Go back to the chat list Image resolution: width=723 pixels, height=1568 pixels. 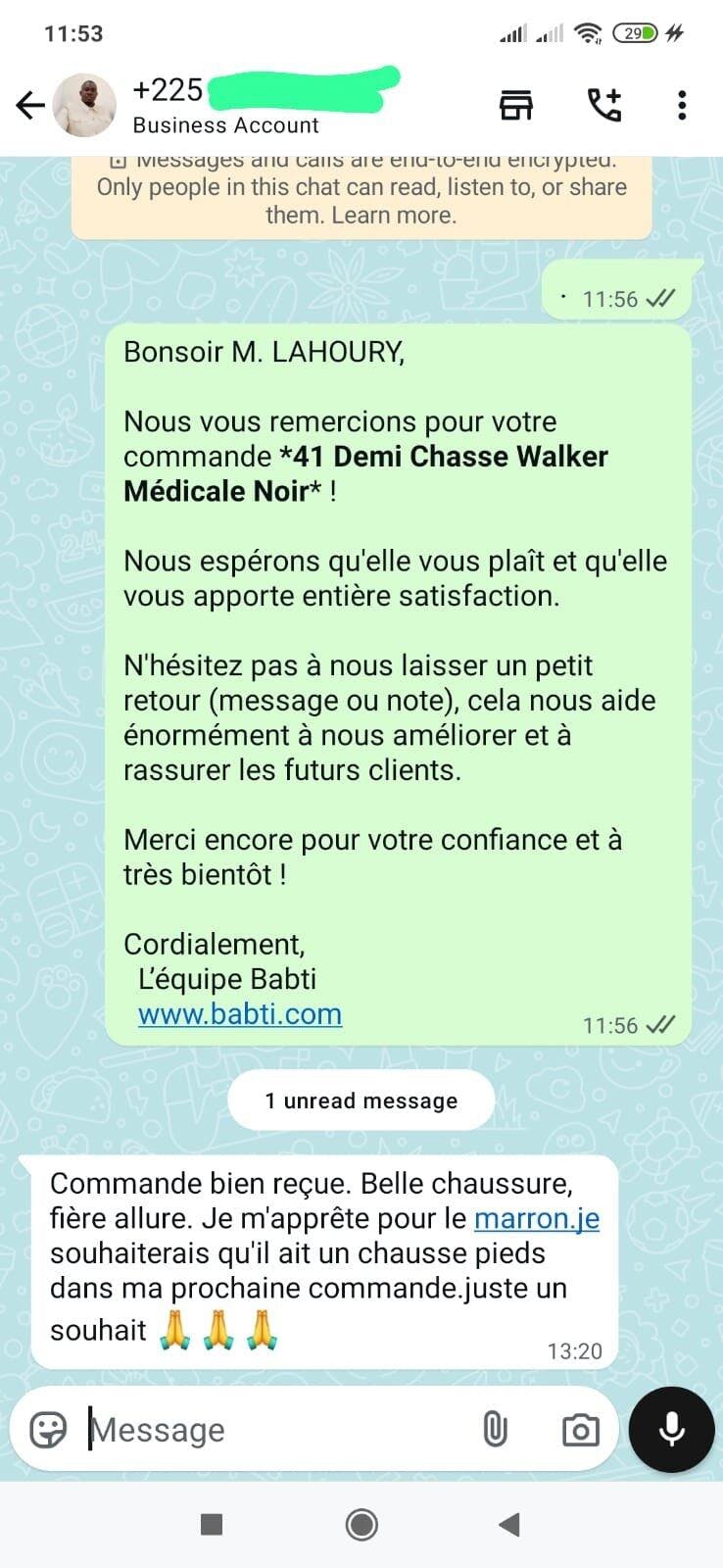(x=30, y=105)
